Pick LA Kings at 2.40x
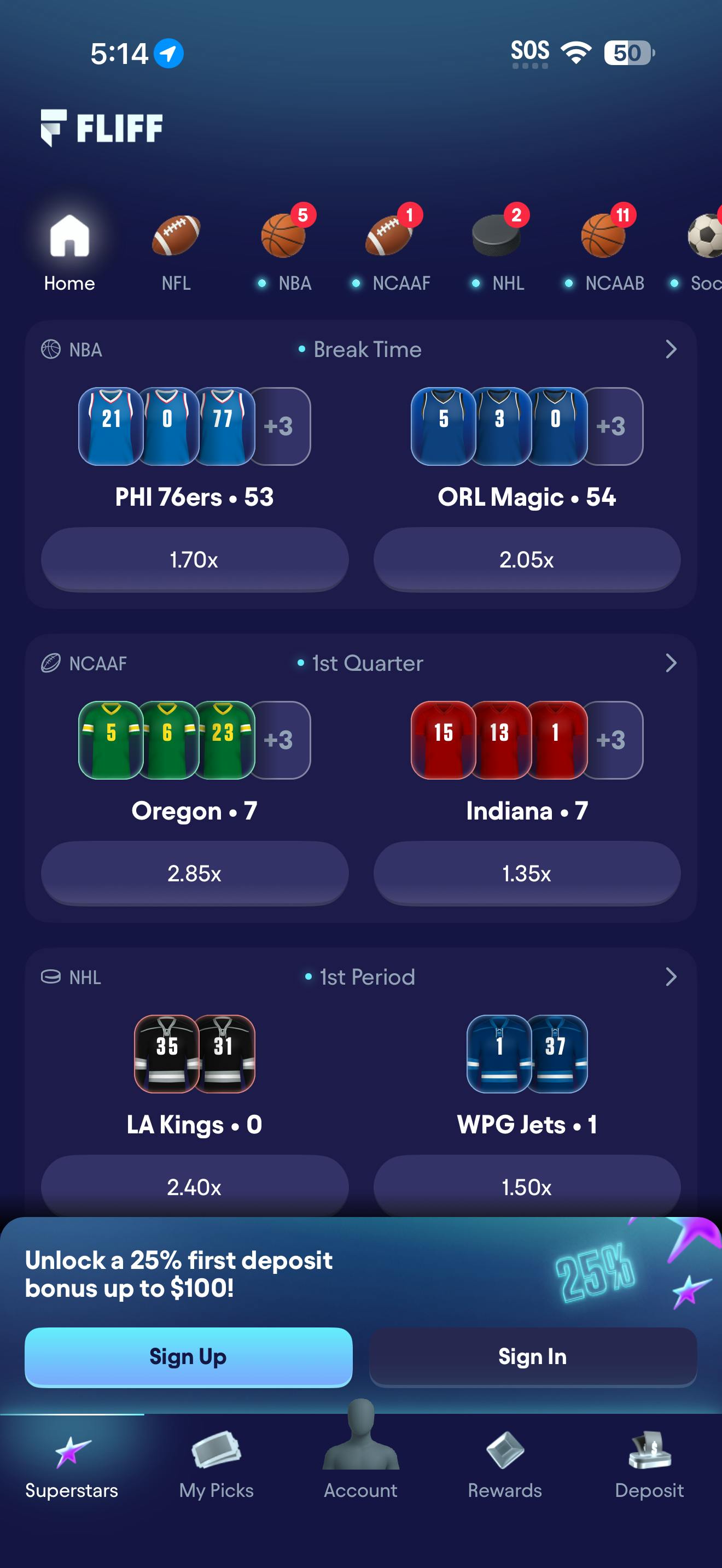 [194, 1186]
